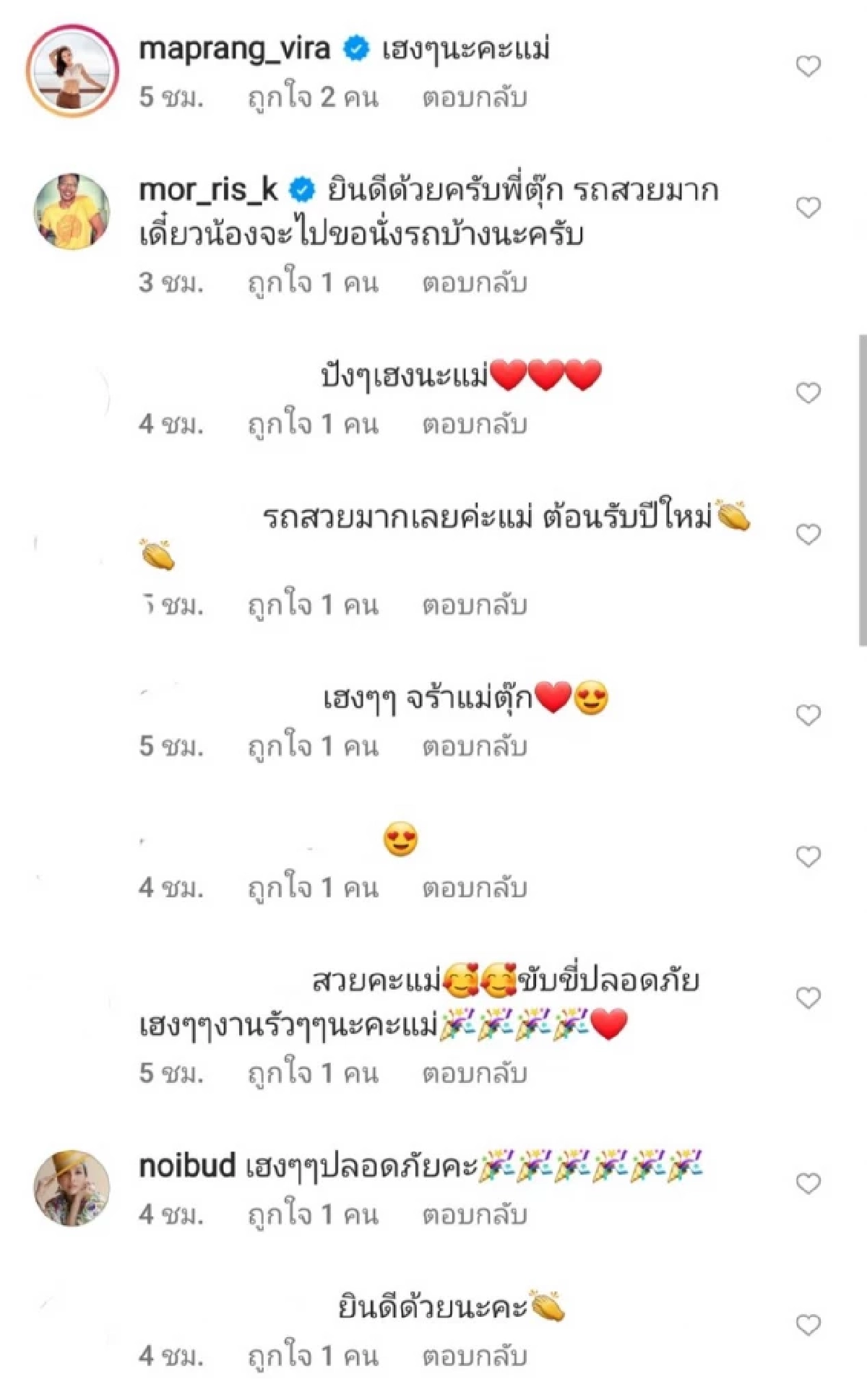Reply to the "ยินดีด้วยนะคะ" comment
The height and width of the screenshot is (1400, 867).
point(474,1357)
